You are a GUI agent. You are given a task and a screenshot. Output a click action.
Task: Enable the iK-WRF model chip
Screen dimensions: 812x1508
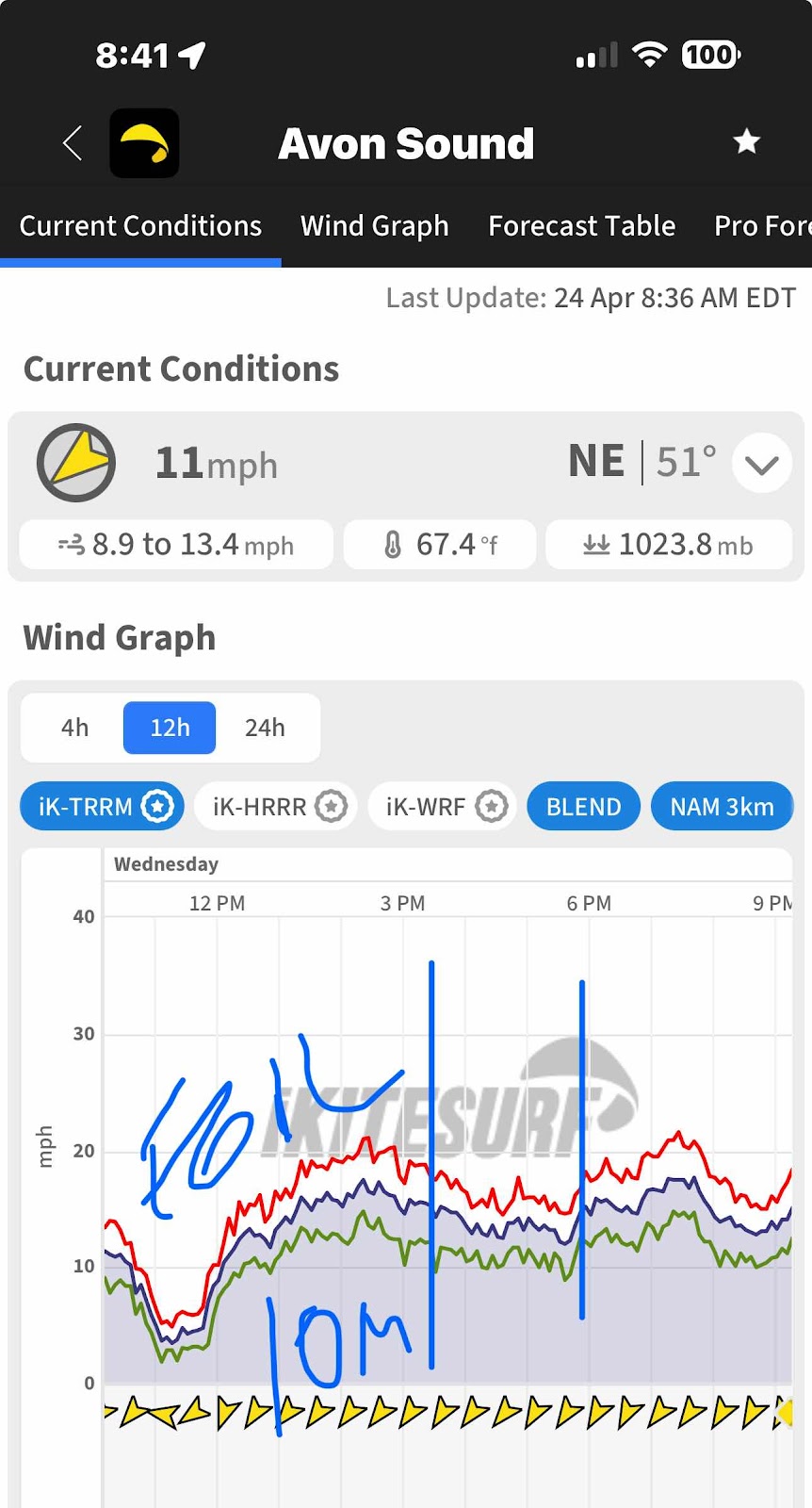tap(442, 807)
